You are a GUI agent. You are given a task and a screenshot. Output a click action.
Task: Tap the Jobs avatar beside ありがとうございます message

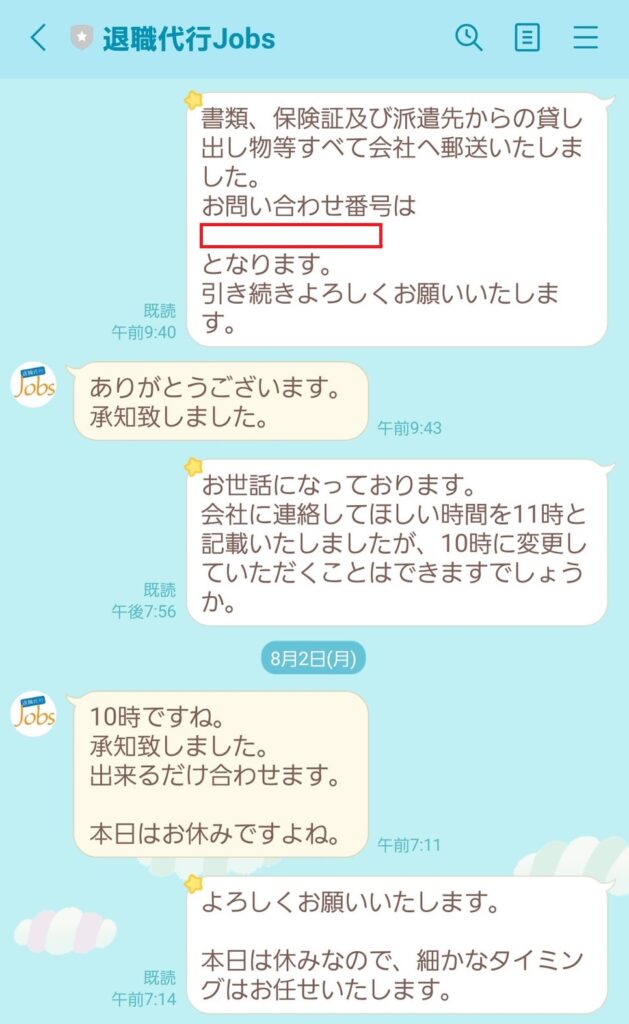coord(34,385)
